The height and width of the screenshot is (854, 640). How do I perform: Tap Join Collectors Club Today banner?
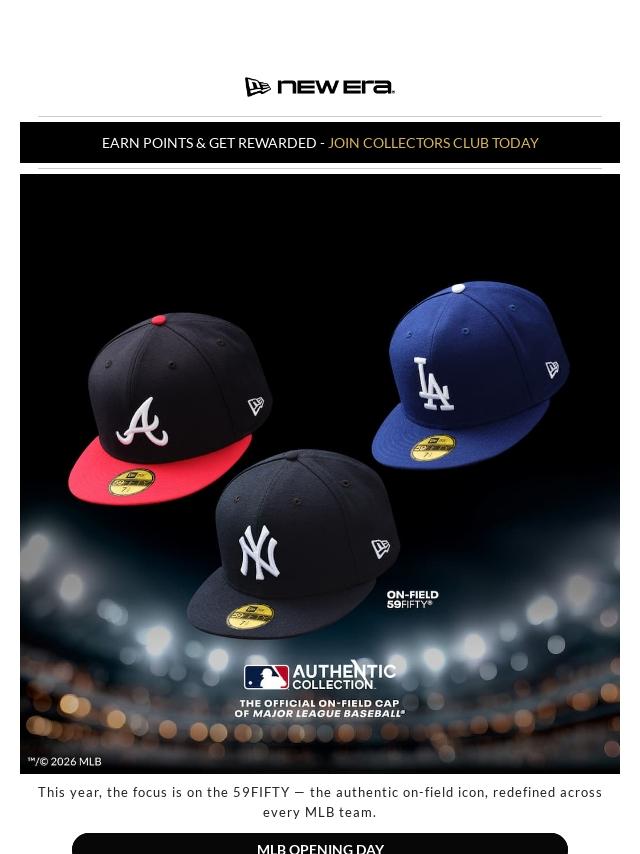click(x=320, y=143)
